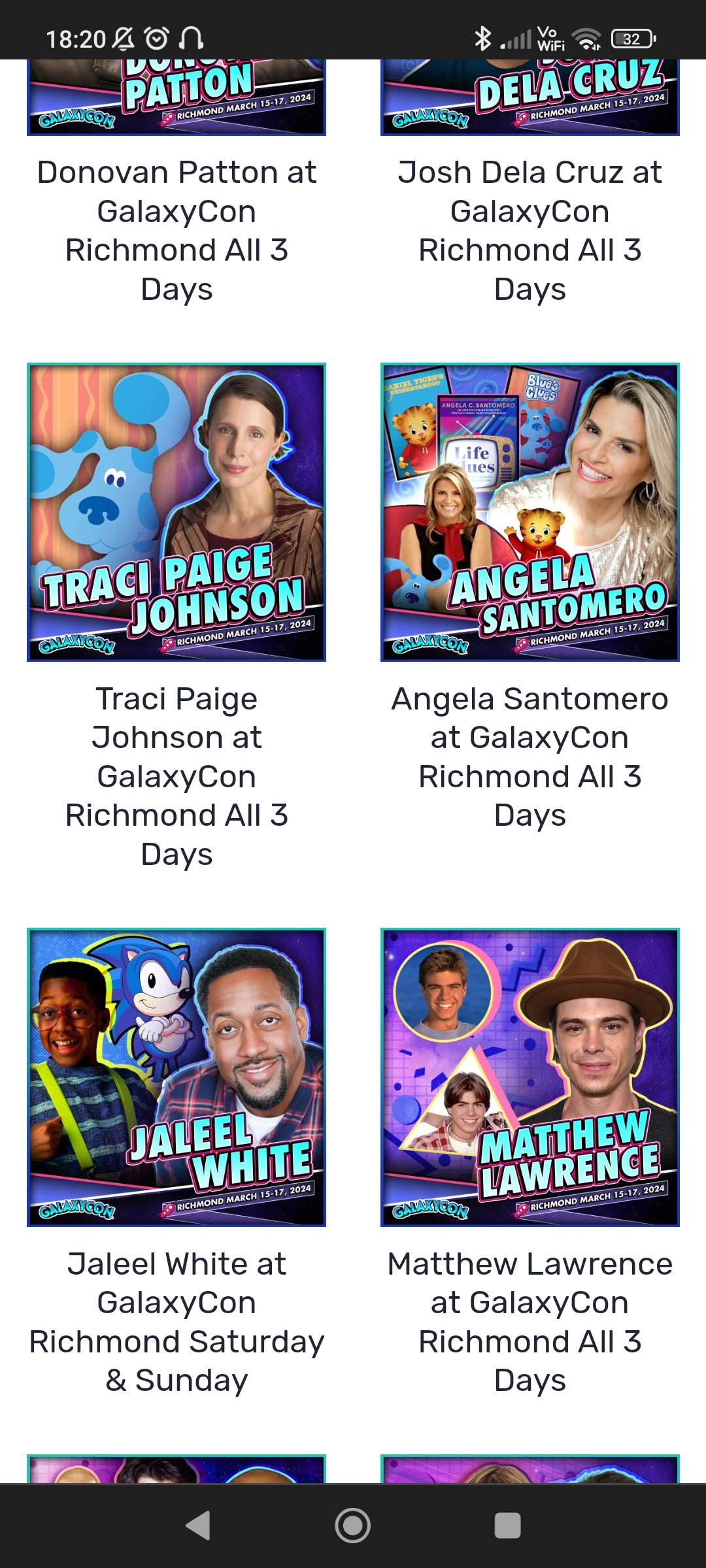Open Jaleel White guest image

click(176, 1077)
